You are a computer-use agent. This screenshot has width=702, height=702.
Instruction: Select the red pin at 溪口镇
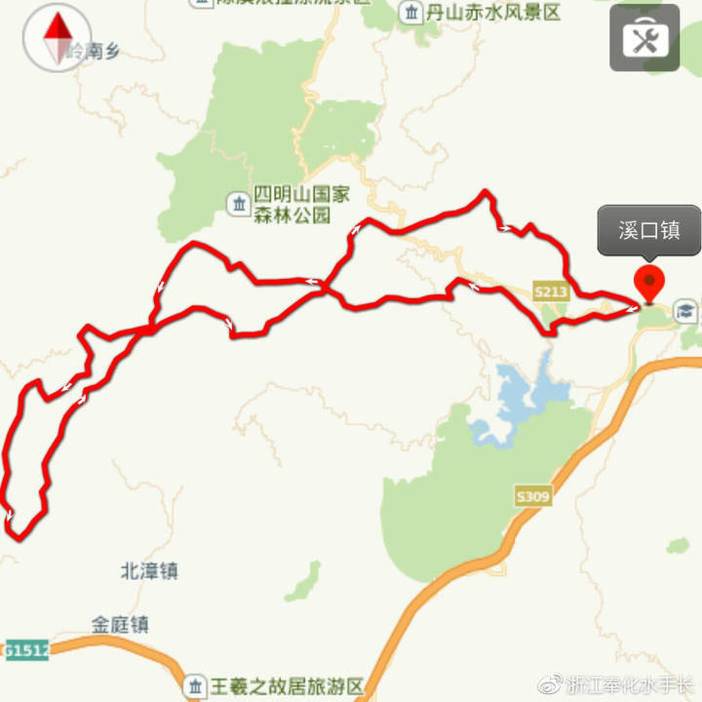click(649, 285)
